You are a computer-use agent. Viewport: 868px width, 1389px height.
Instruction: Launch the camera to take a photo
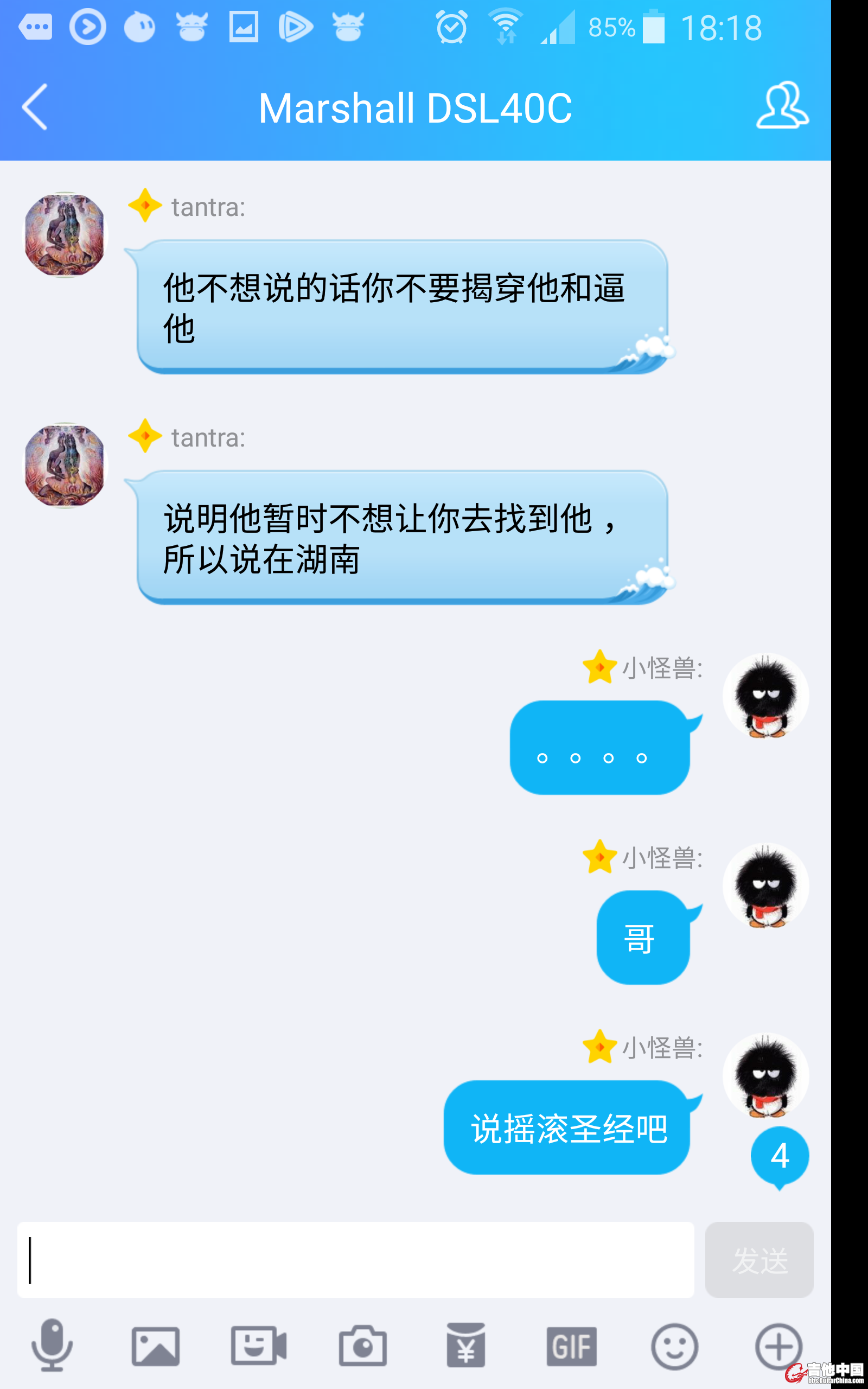point(362,1346)
